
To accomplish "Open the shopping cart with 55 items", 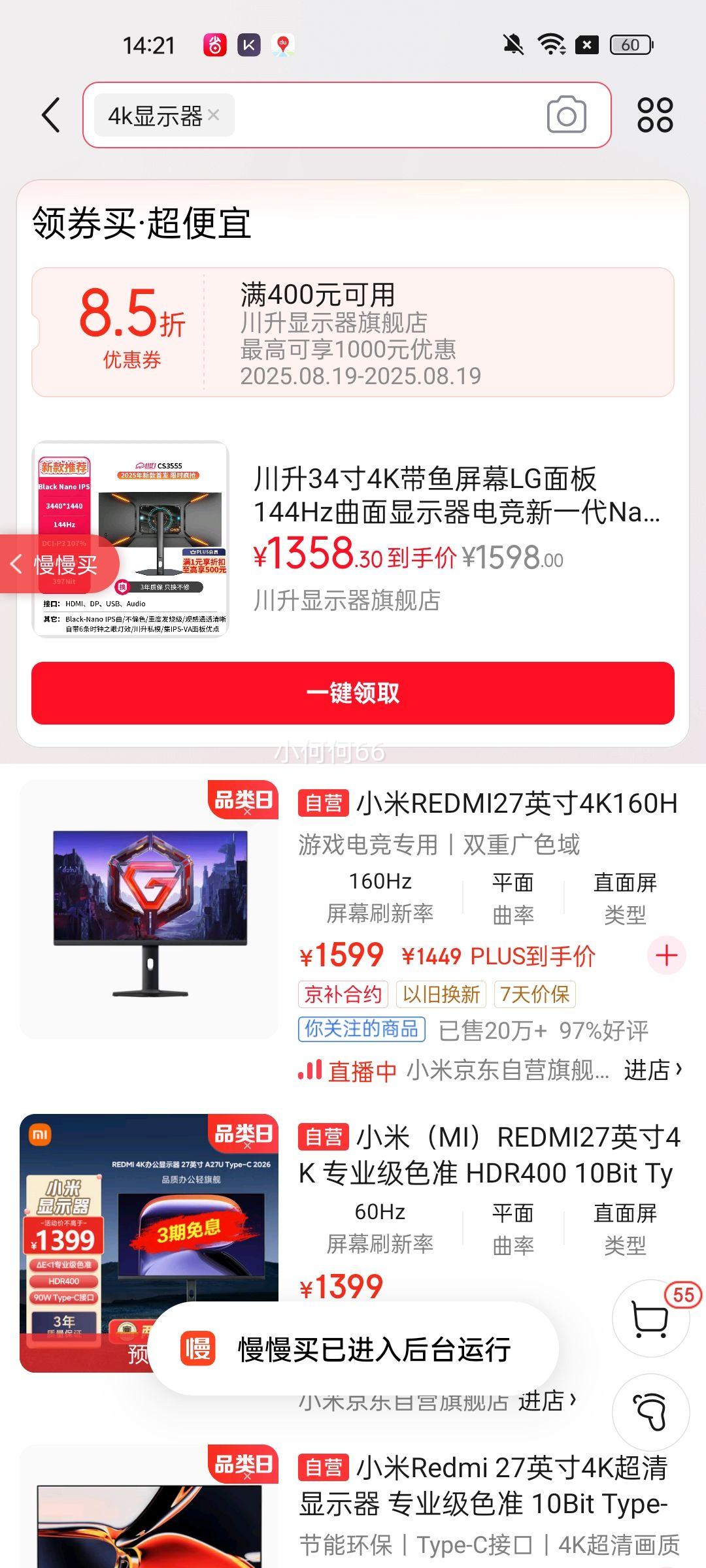I will [650, 1318].
